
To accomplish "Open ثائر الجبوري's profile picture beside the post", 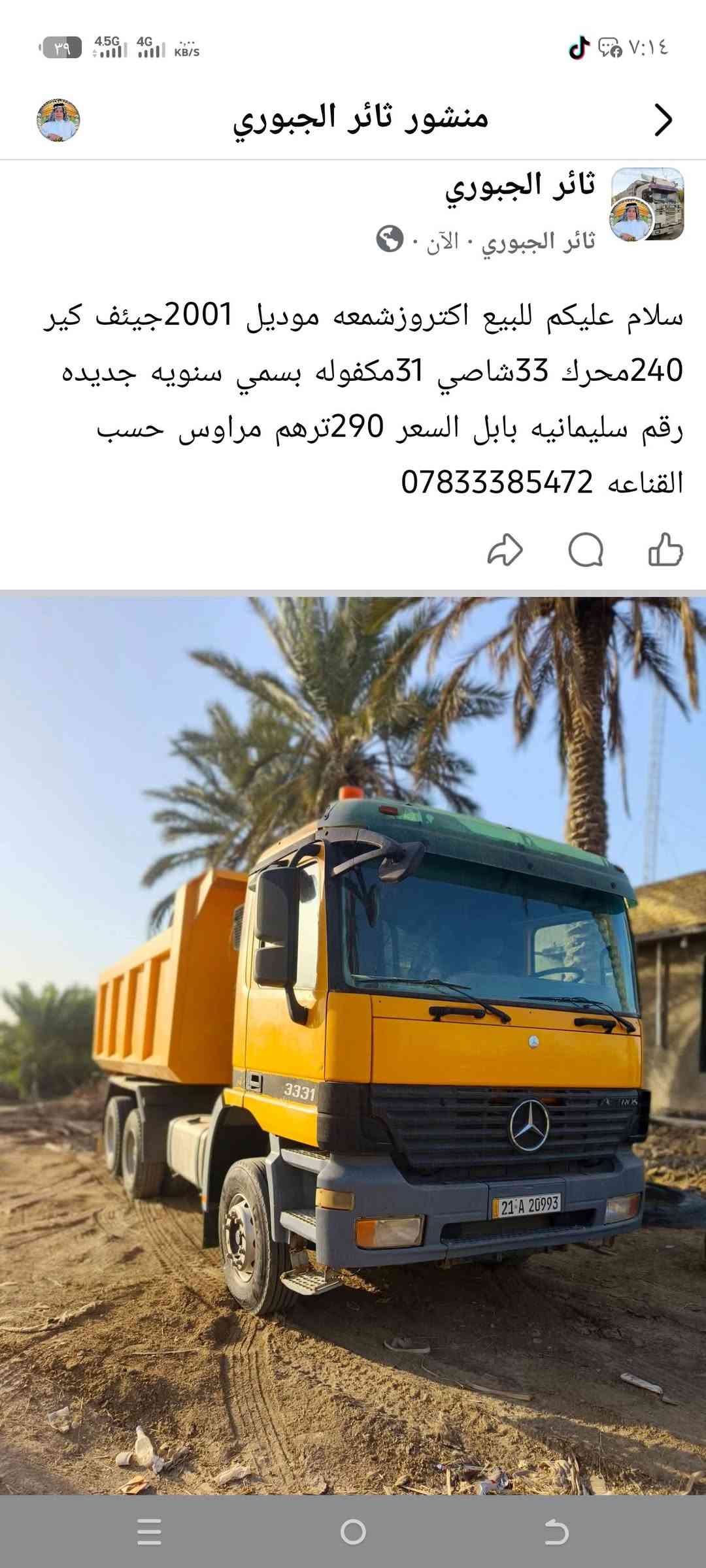I will [x=647, y=204].
